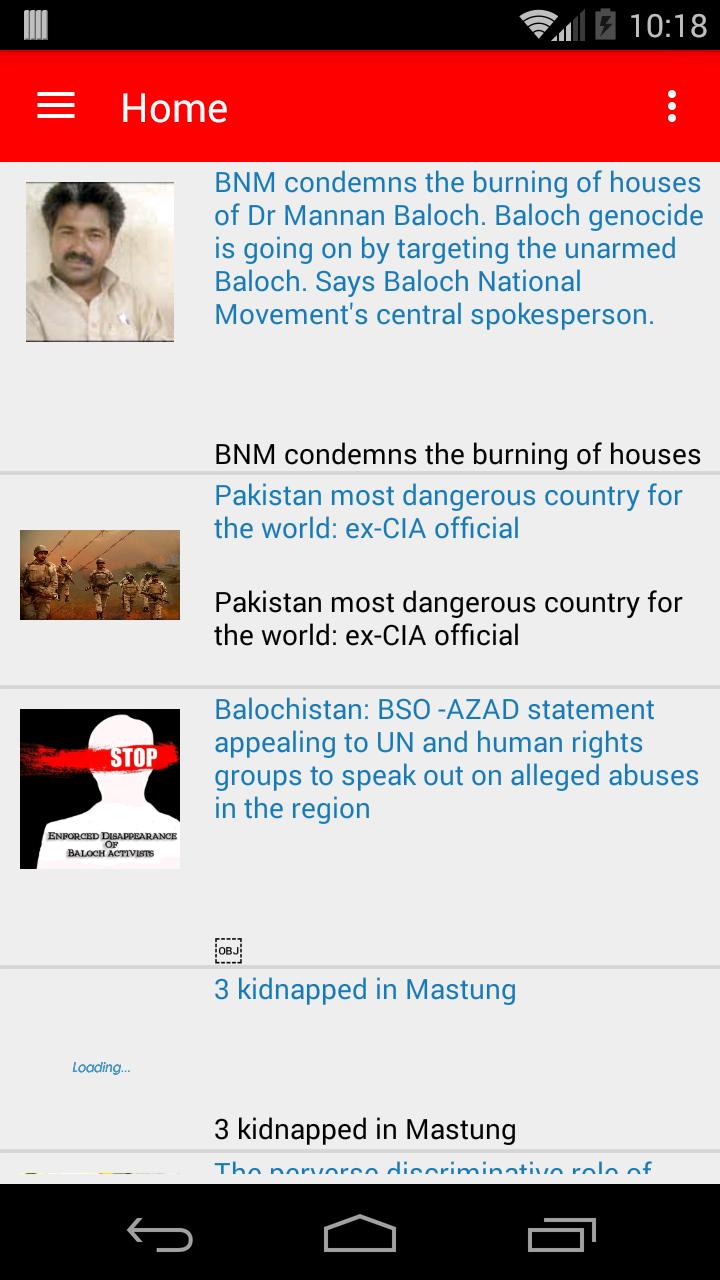The width and height of the screenshot is (720, 1280).
Task: Open BSO-AZAD statement article
Action: pos(456,759)
